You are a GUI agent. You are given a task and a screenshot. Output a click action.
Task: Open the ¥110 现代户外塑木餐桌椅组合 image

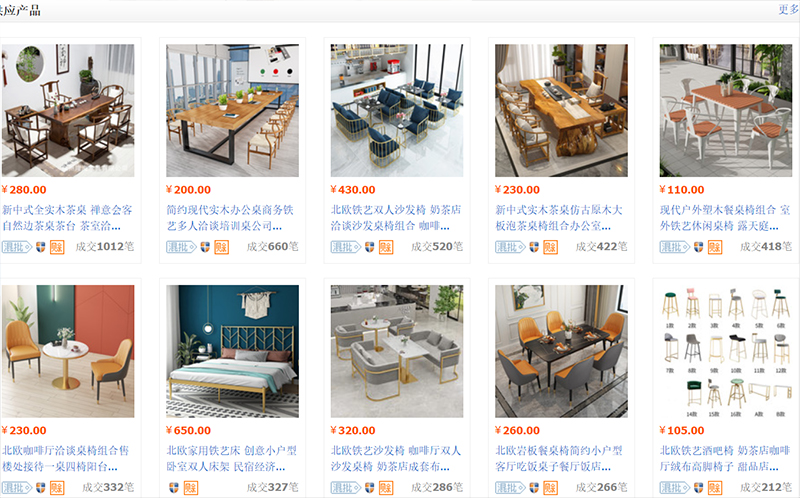click(725, 110)
